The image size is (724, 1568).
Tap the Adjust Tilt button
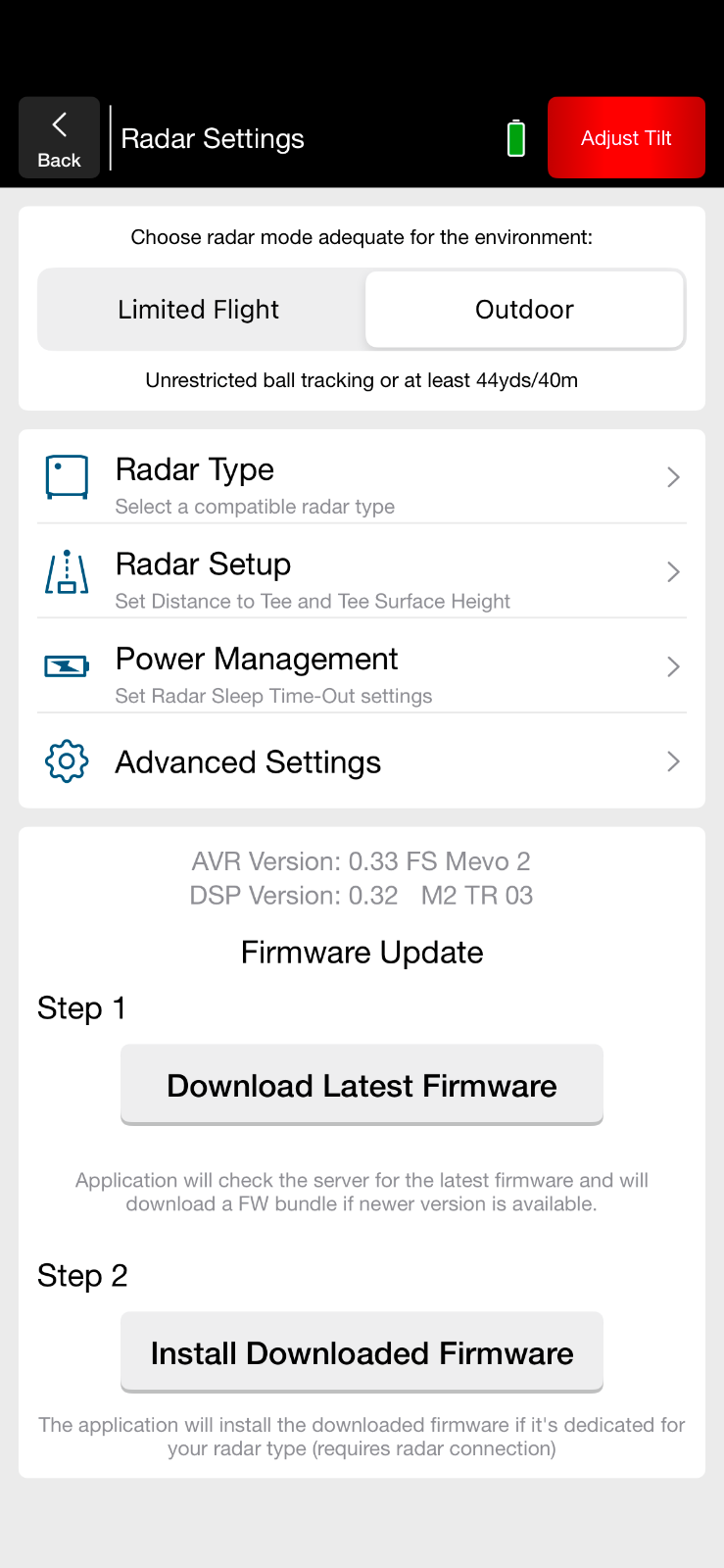[x=626, y=137]
